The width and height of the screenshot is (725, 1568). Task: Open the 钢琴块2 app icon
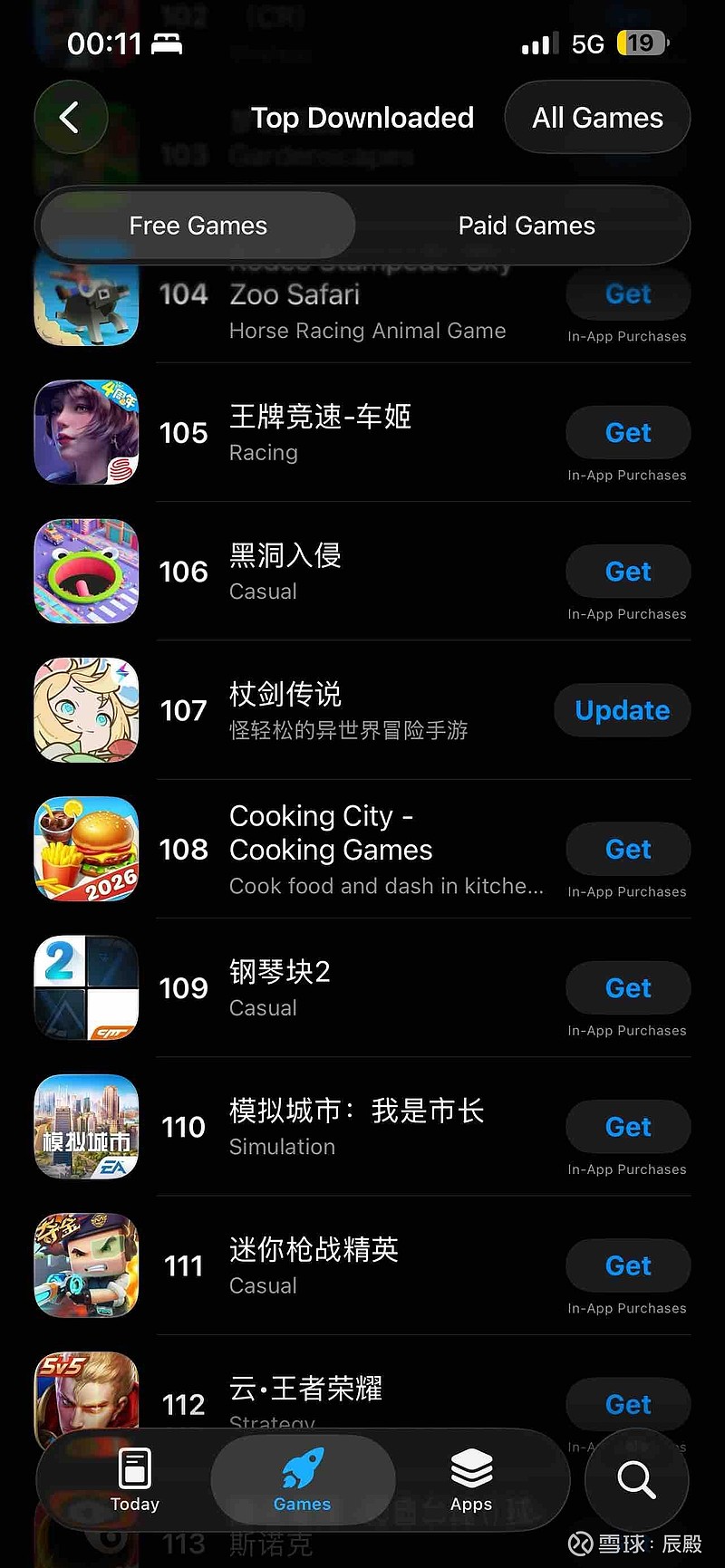click(86, 987)
